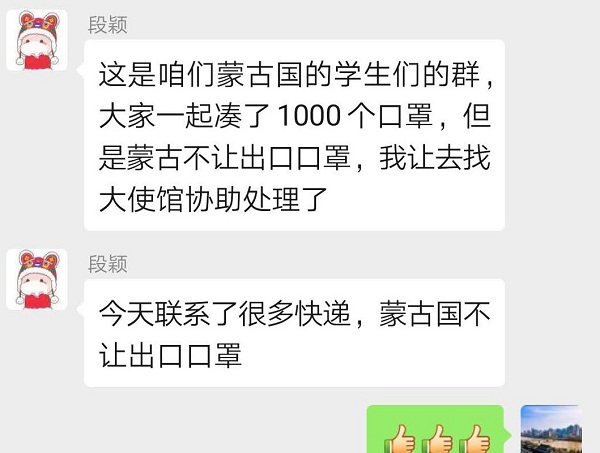Open your own avatar beside the thumbs-up message
600x453 pixels.
[x=551, y=429]
